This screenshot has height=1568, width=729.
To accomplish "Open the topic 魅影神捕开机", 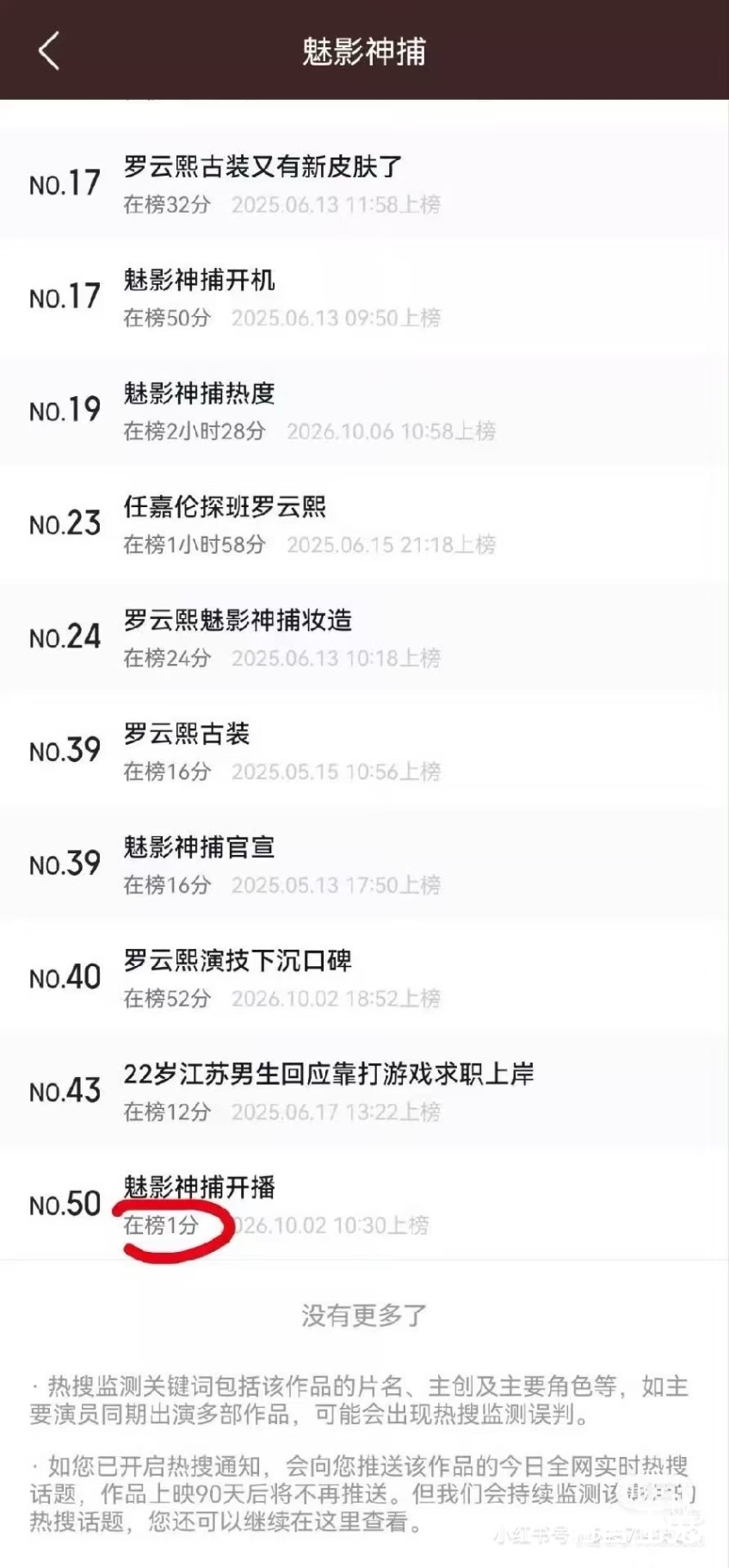I will [x=364, y=298].
